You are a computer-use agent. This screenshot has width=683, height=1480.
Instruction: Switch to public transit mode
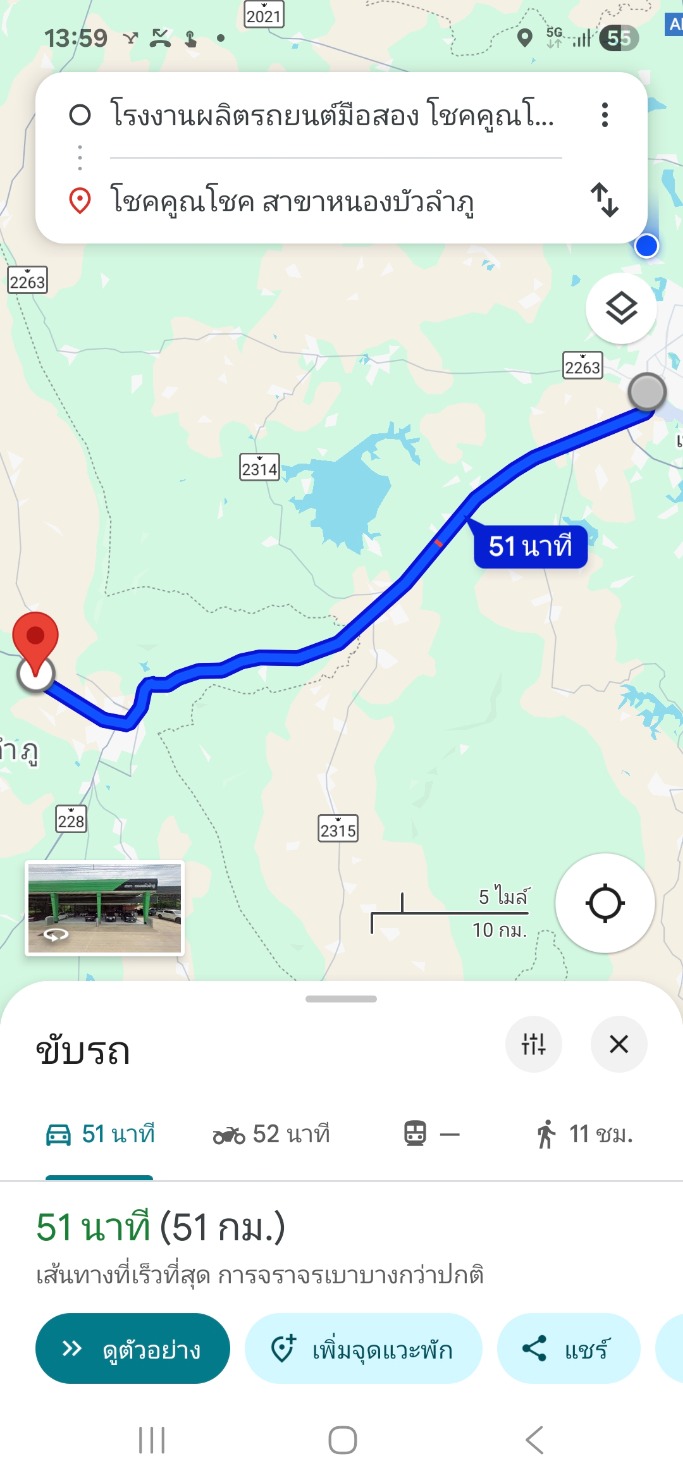[431, 1134]
